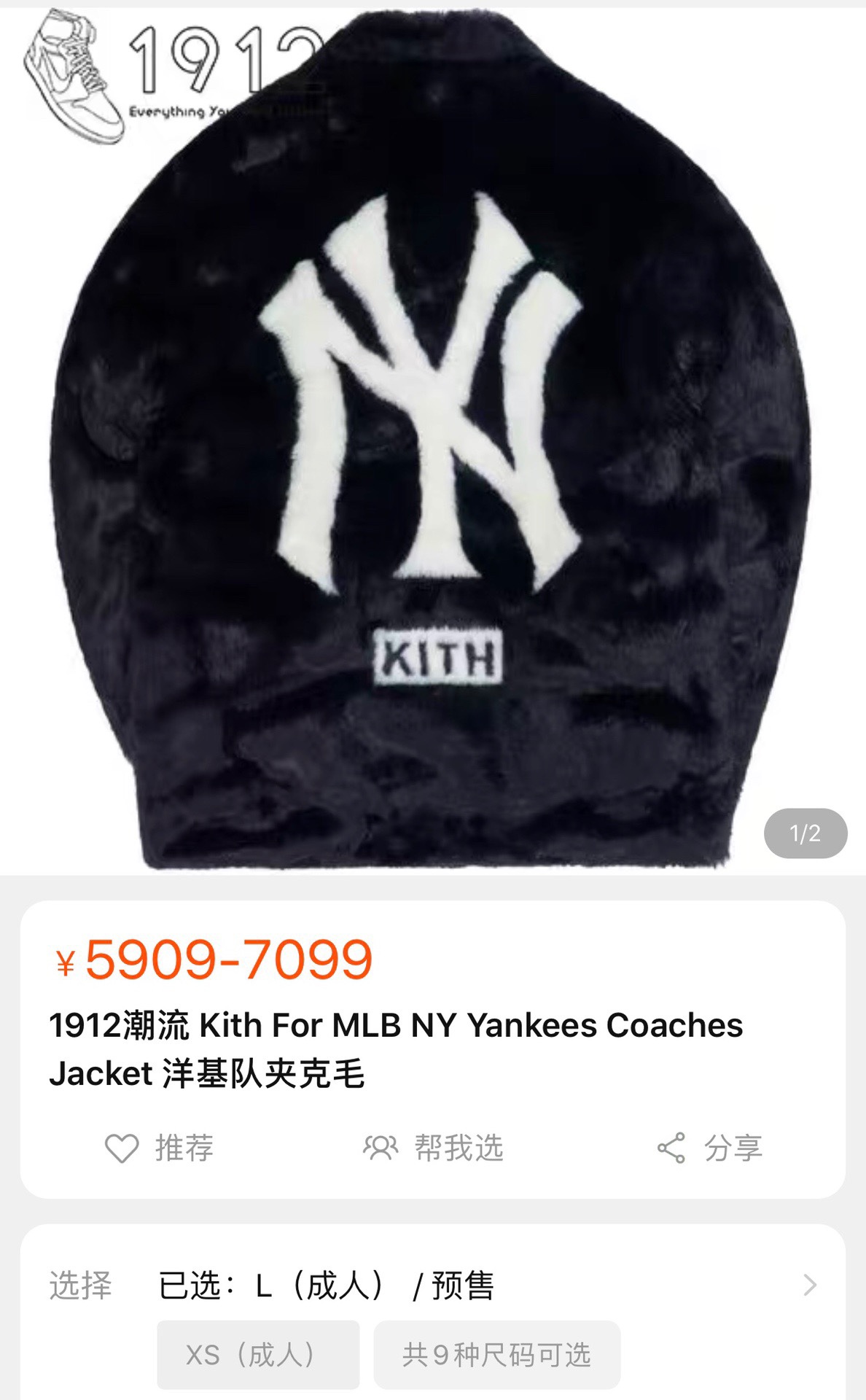Tap 共9种尺码可选 to view all sizes
866x1400 pixels.
point(496,1355)
